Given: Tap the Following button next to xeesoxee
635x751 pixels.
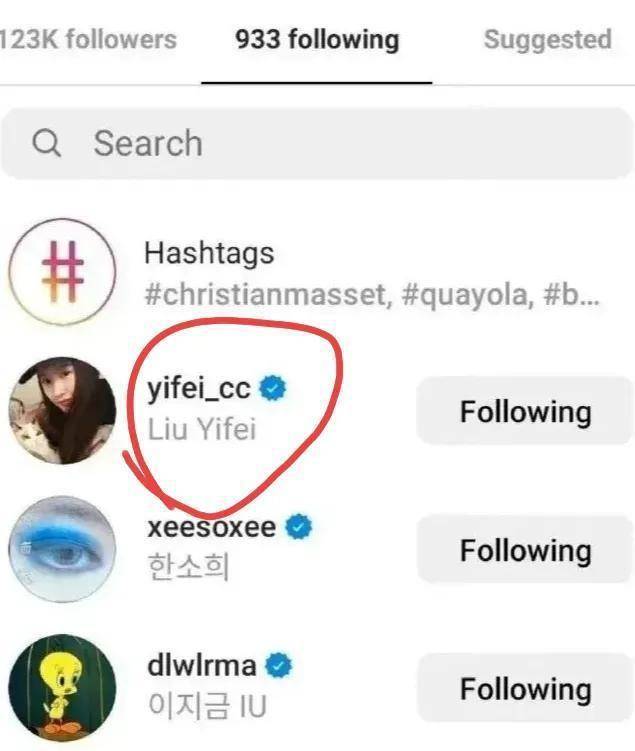Looking at the screenshot, I should click(524, 550).
